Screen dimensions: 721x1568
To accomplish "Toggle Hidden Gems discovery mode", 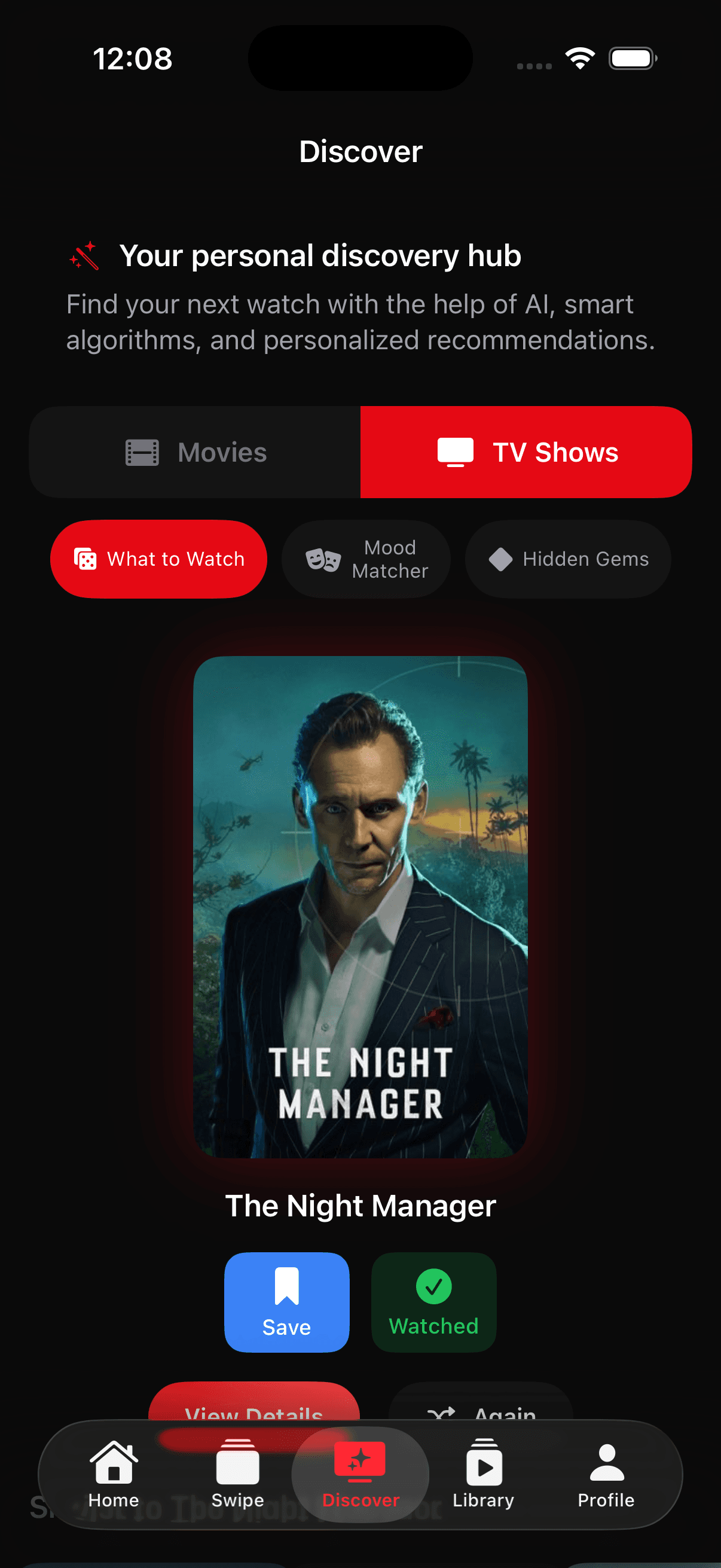I will coord(567,558).
